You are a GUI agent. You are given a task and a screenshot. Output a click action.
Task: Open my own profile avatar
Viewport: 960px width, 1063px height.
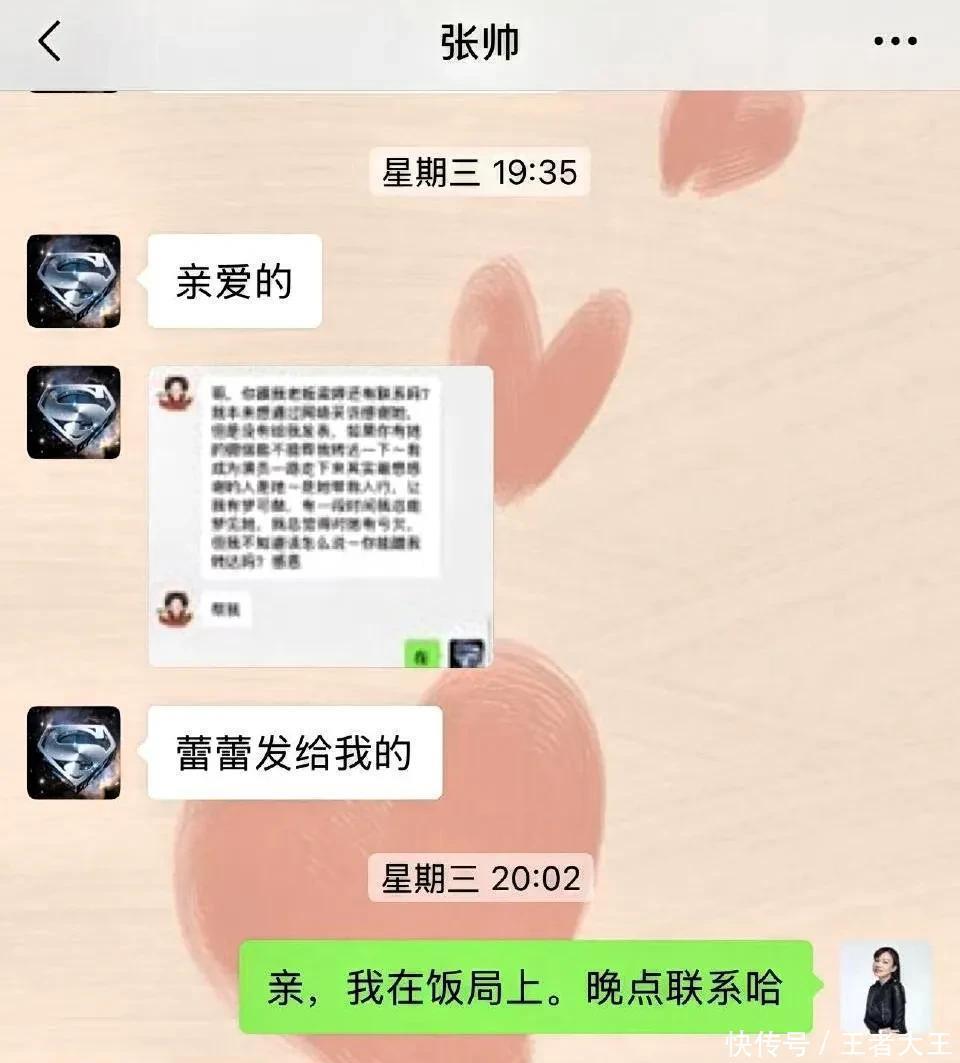coord(886,986)
